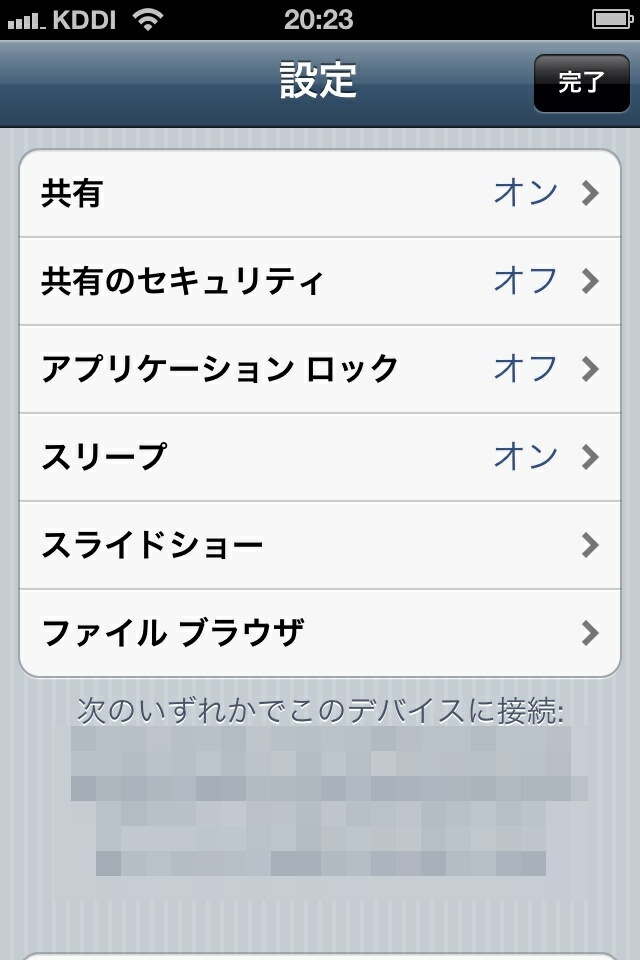This screenshot has width=640, height=960.
Task: Open ファイル ブラウザ settings
Action: tap(320, 633)
